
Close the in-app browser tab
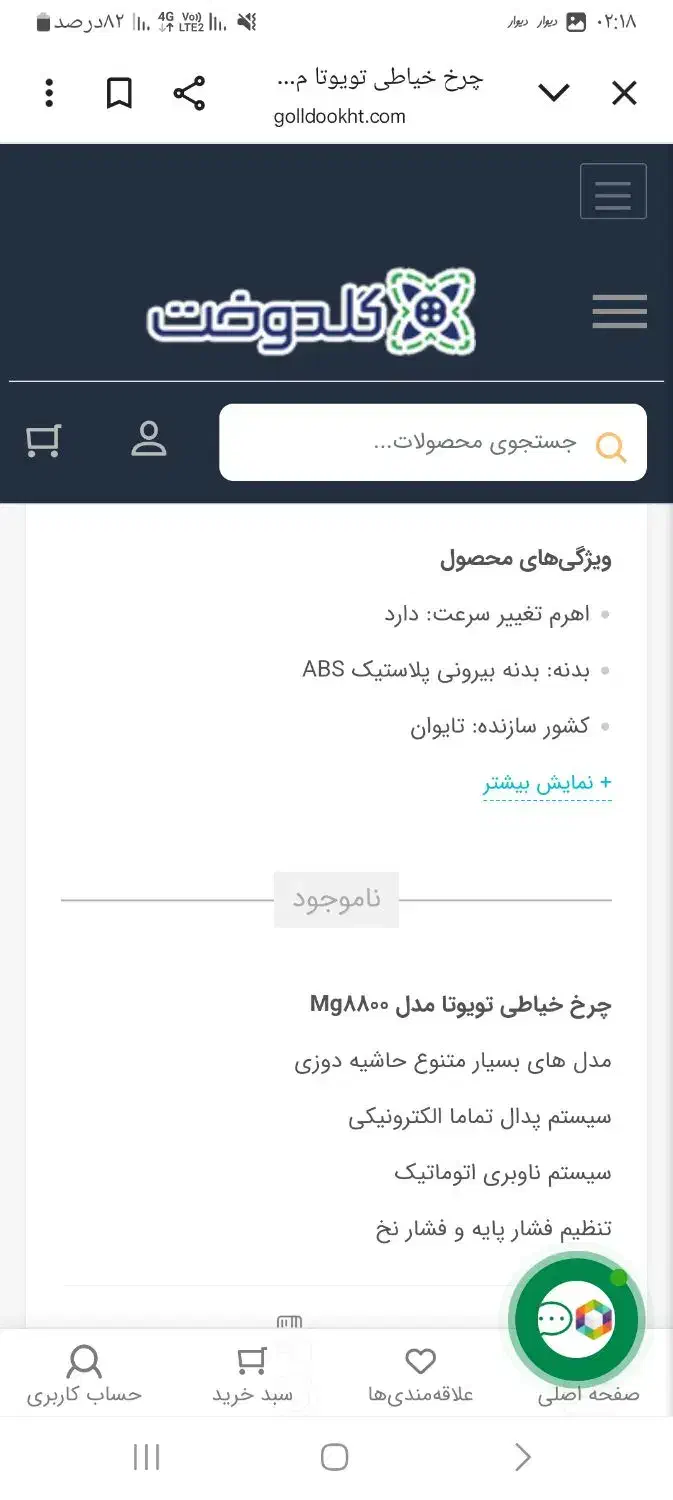624,94
